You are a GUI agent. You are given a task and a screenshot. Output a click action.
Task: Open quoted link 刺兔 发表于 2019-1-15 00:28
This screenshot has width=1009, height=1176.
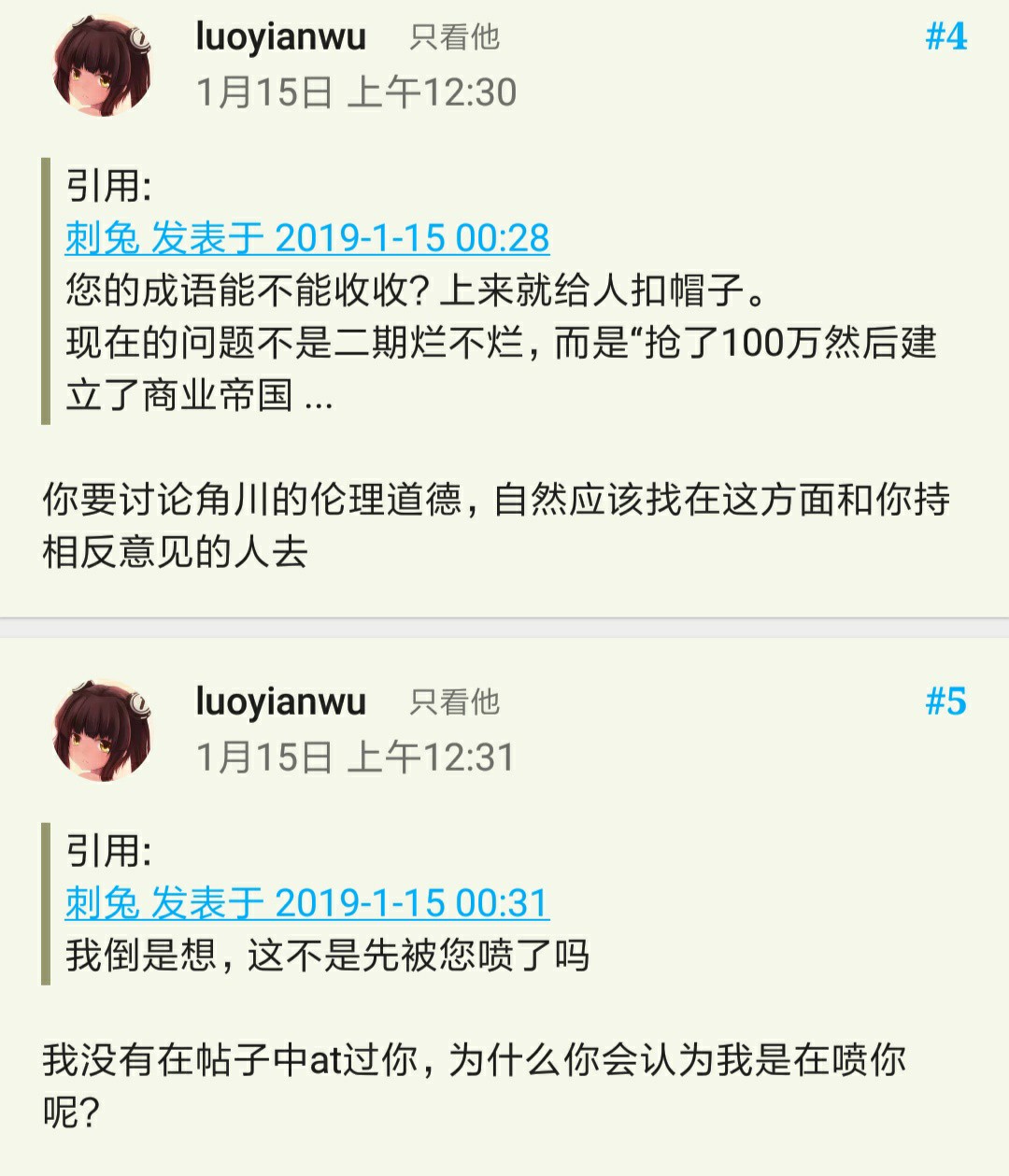(306, 238)
